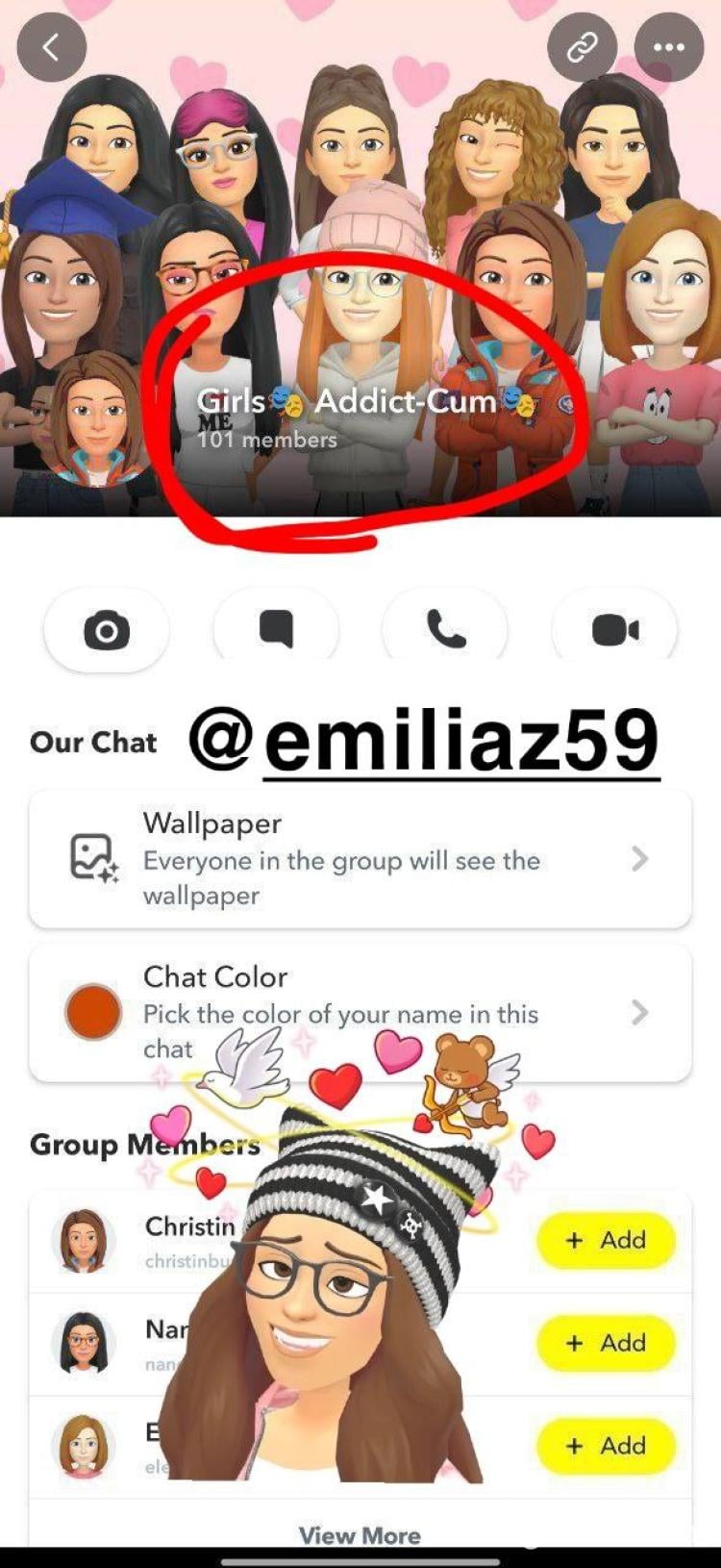Screen dimensions: 721x1568
Task: Copy the group invite link icon
Action: [x=583, y=46]
